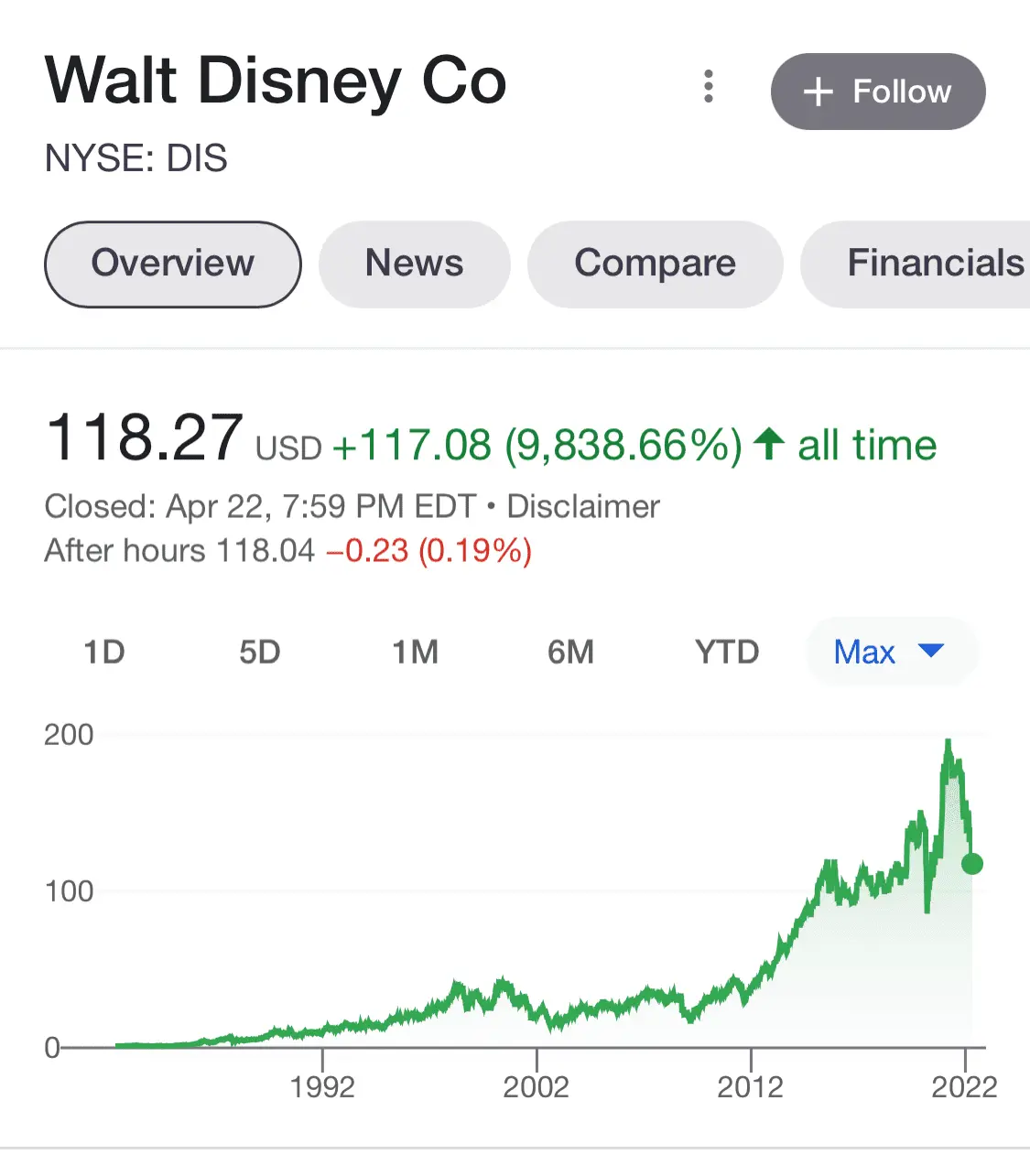Show the 1D chart range
1030x1176 pixels.
tap(103, 653)
